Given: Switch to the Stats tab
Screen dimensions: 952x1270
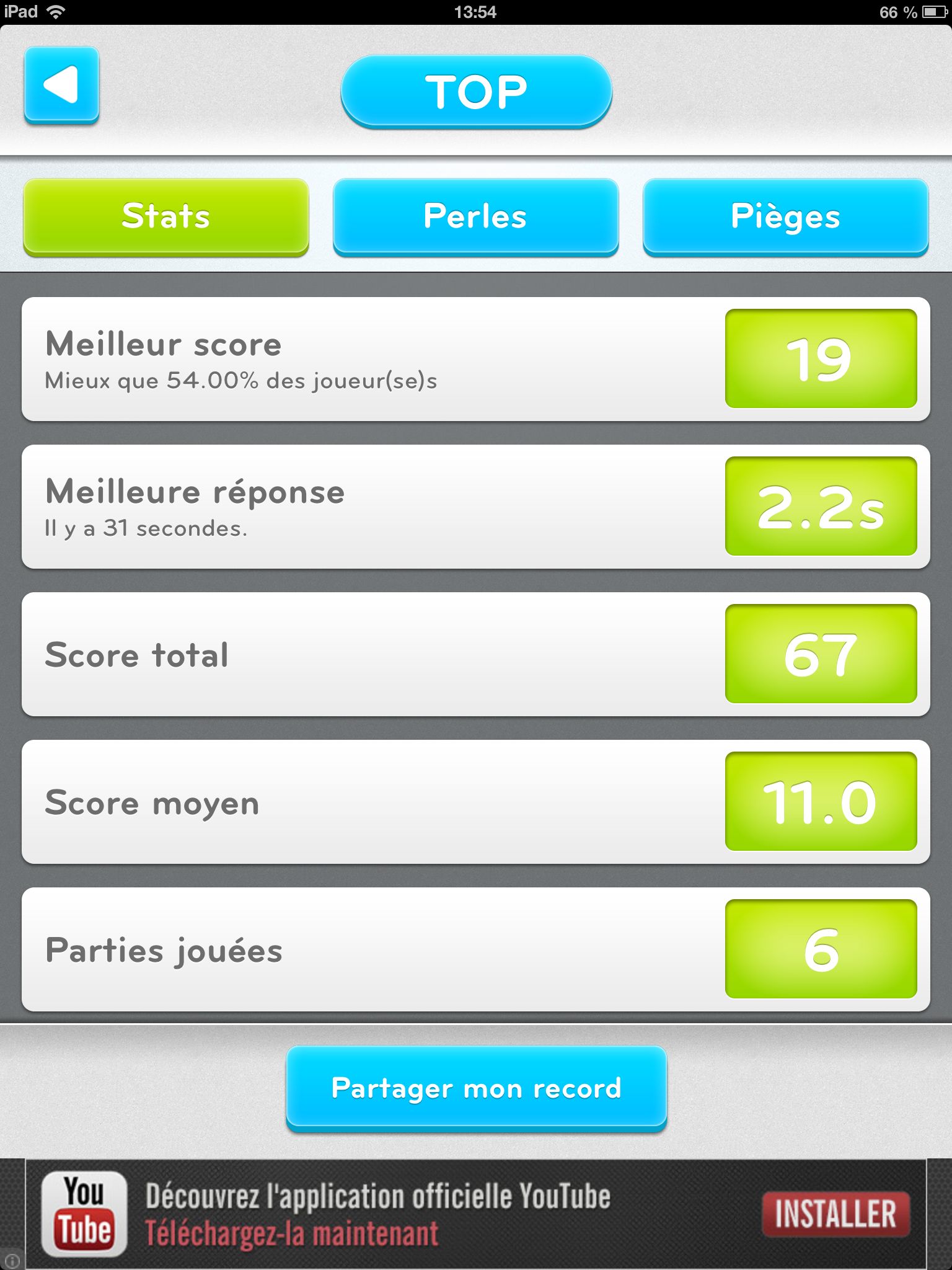Looking at the screenshot, I should tap(165, 216).
